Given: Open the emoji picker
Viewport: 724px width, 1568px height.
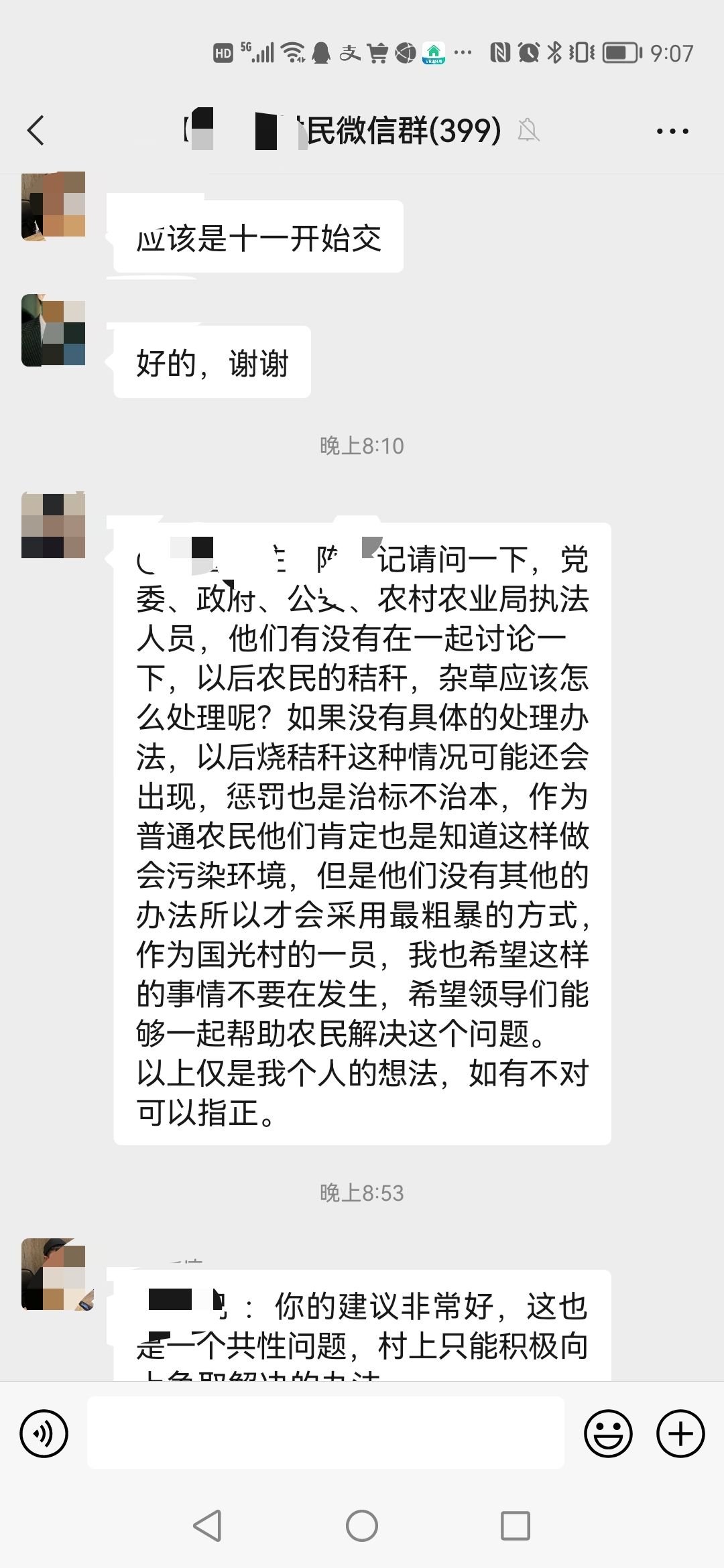Looking at the screenshot, I should (x=608, y=1434).
